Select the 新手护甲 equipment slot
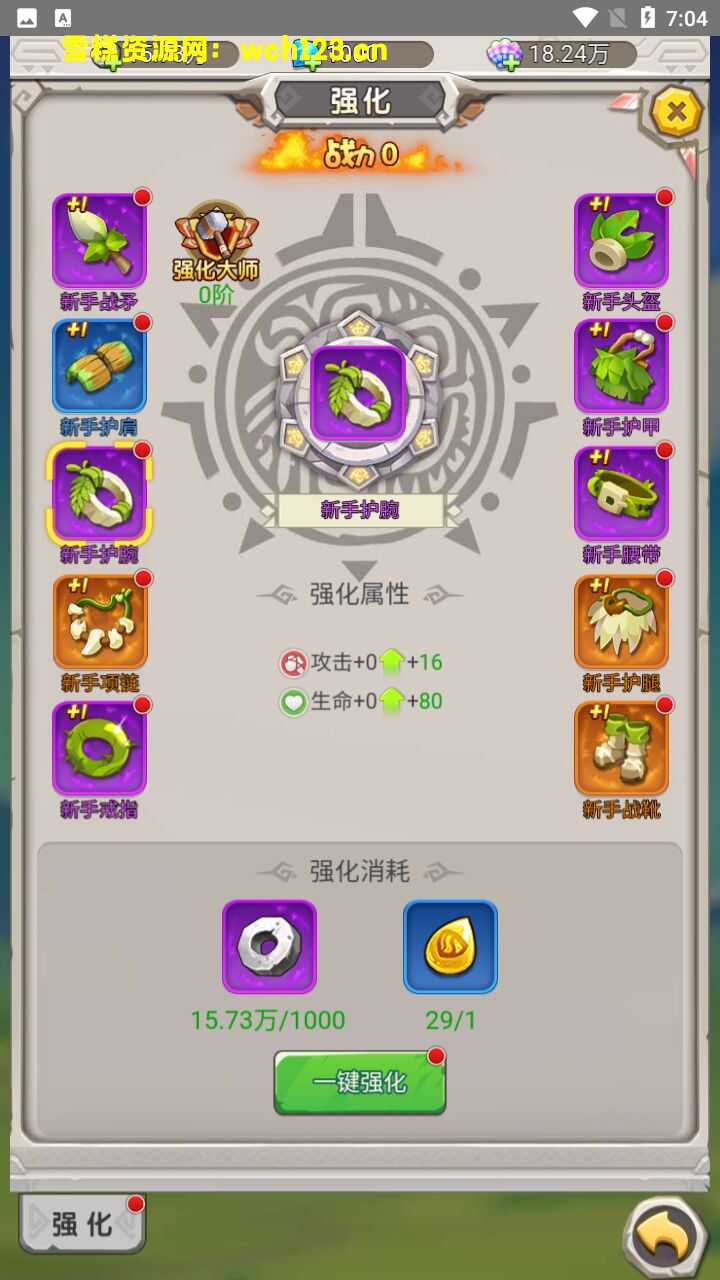The image size is (720, 1280). tap(621, 367)
